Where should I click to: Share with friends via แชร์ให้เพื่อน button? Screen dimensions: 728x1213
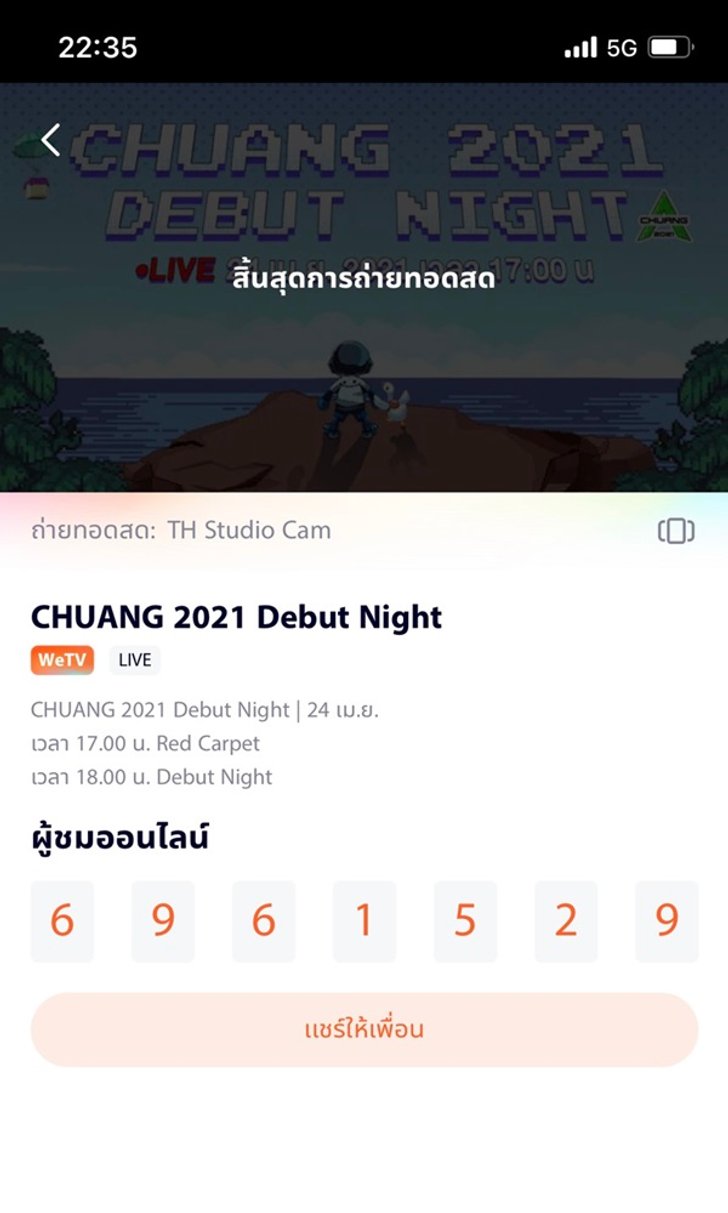click(364, 1030)
